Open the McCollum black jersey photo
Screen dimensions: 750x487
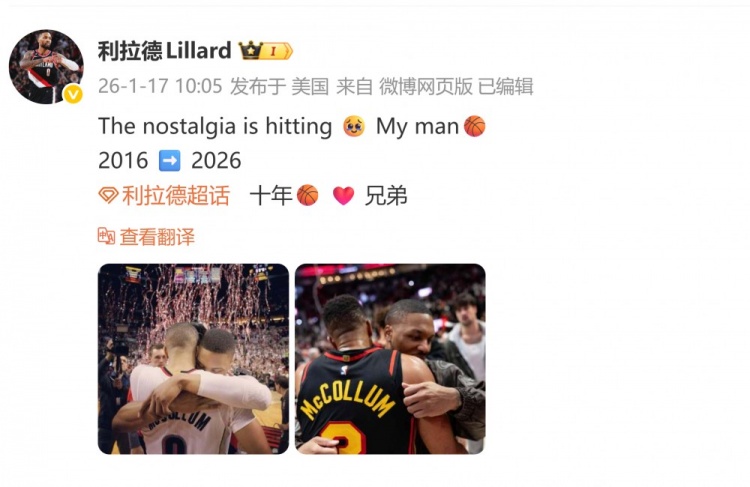tap(390, 358)
